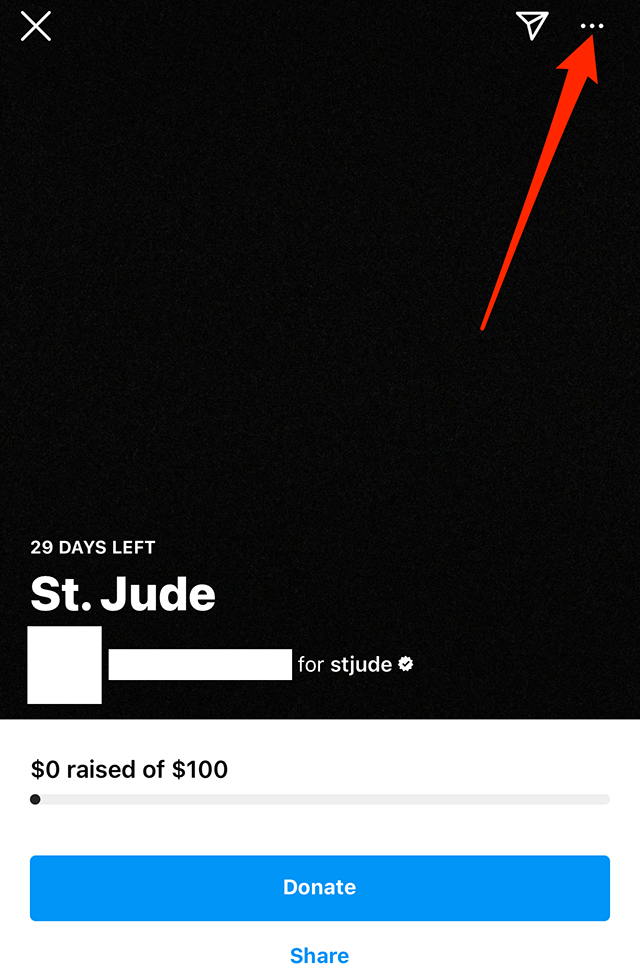Send the fundraiser via direct message
640x975 pixels.
click(x=532, y=27)
